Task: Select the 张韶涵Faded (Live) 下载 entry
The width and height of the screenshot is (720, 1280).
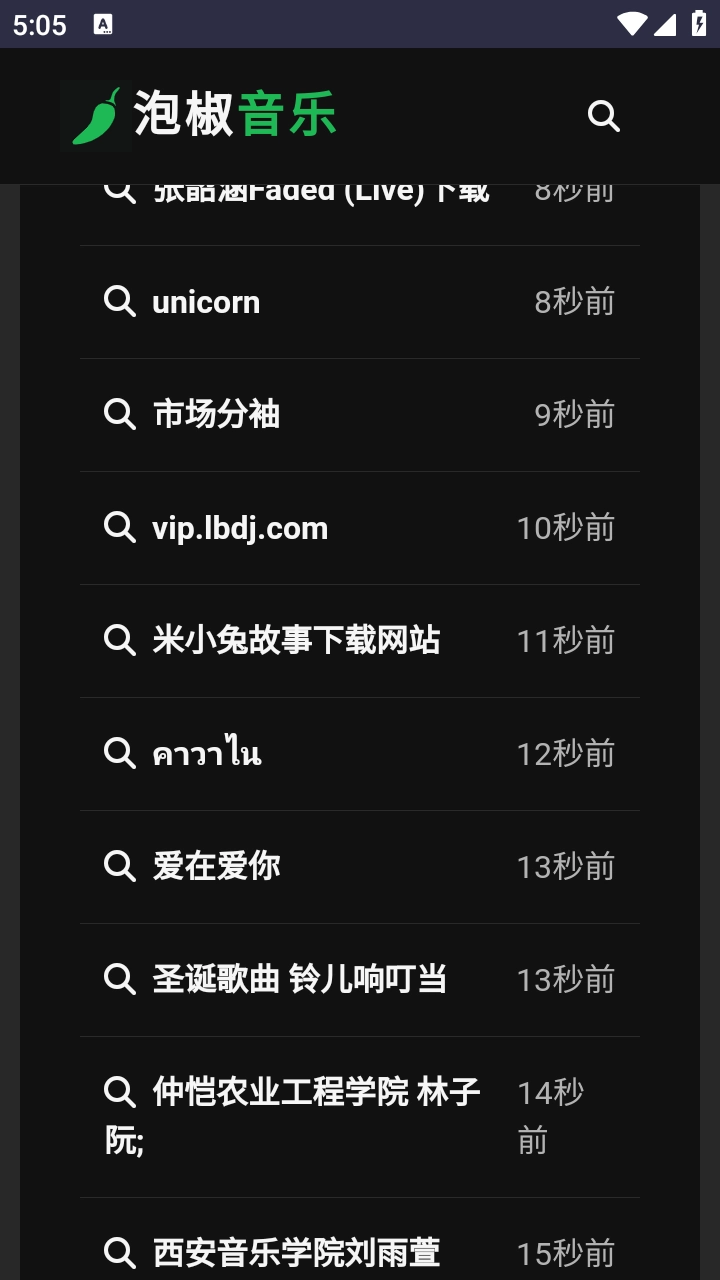Action: (320, 190)
